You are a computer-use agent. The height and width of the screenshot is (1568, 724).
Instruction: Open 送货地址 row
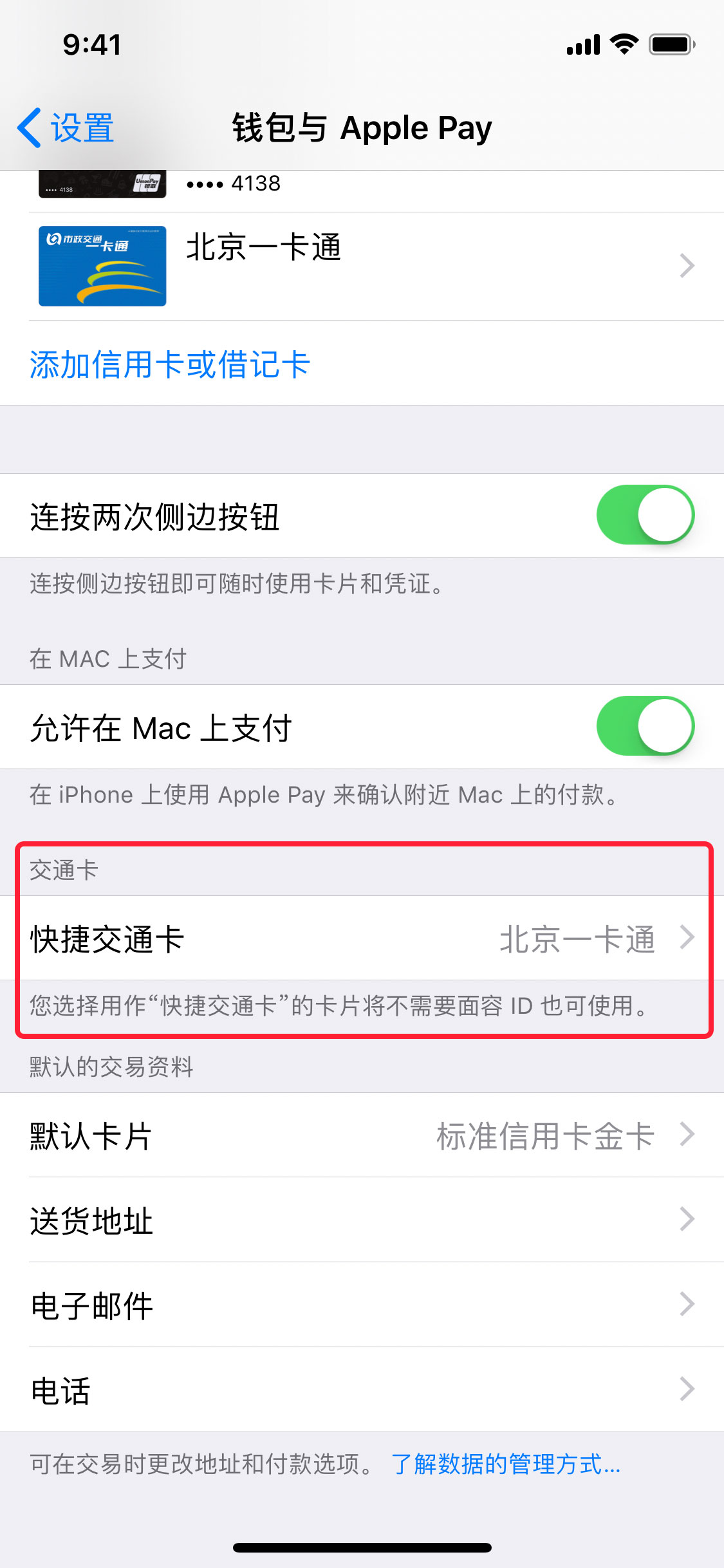pyautogui.click(x=362, y=1220)
